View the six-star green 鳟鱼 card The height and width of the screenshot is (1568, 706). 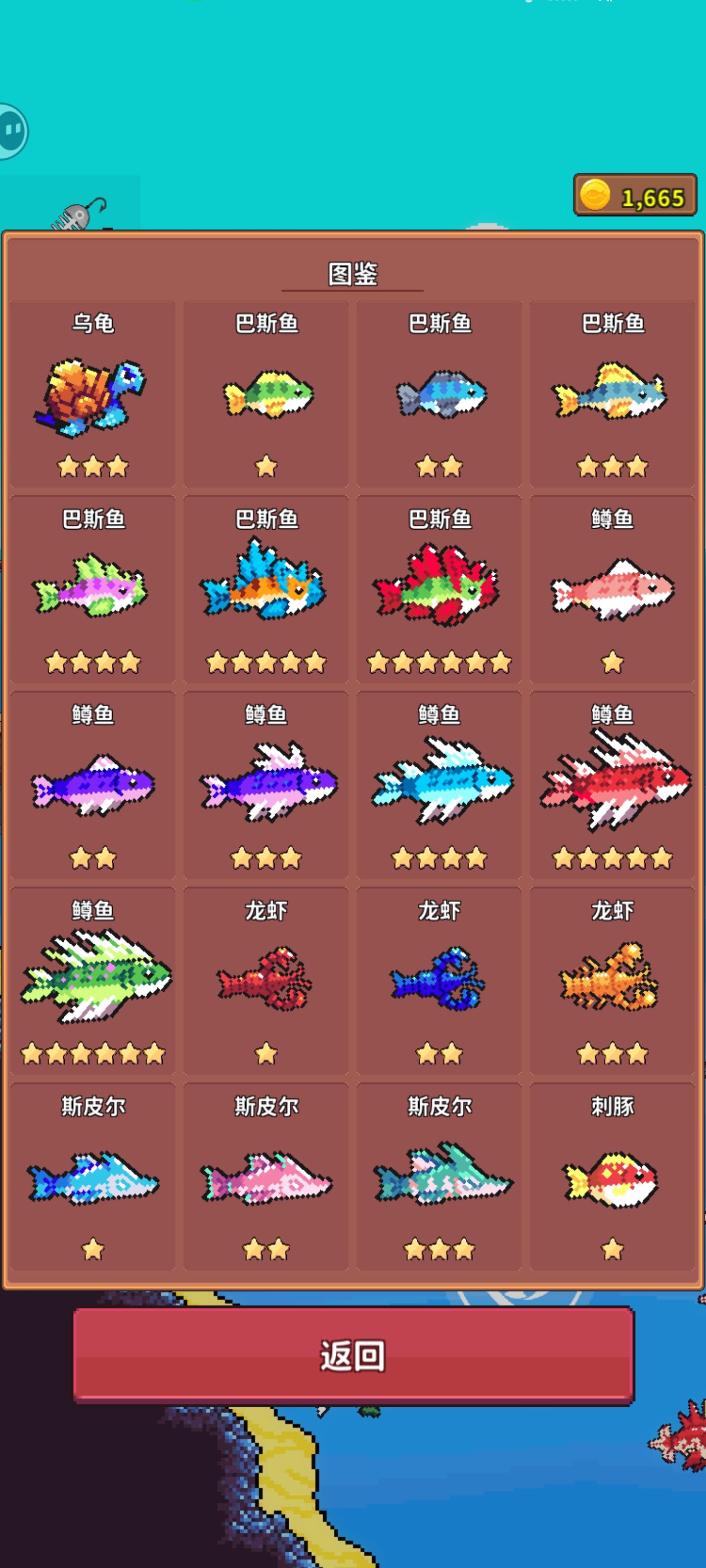[x=93, y=980]
